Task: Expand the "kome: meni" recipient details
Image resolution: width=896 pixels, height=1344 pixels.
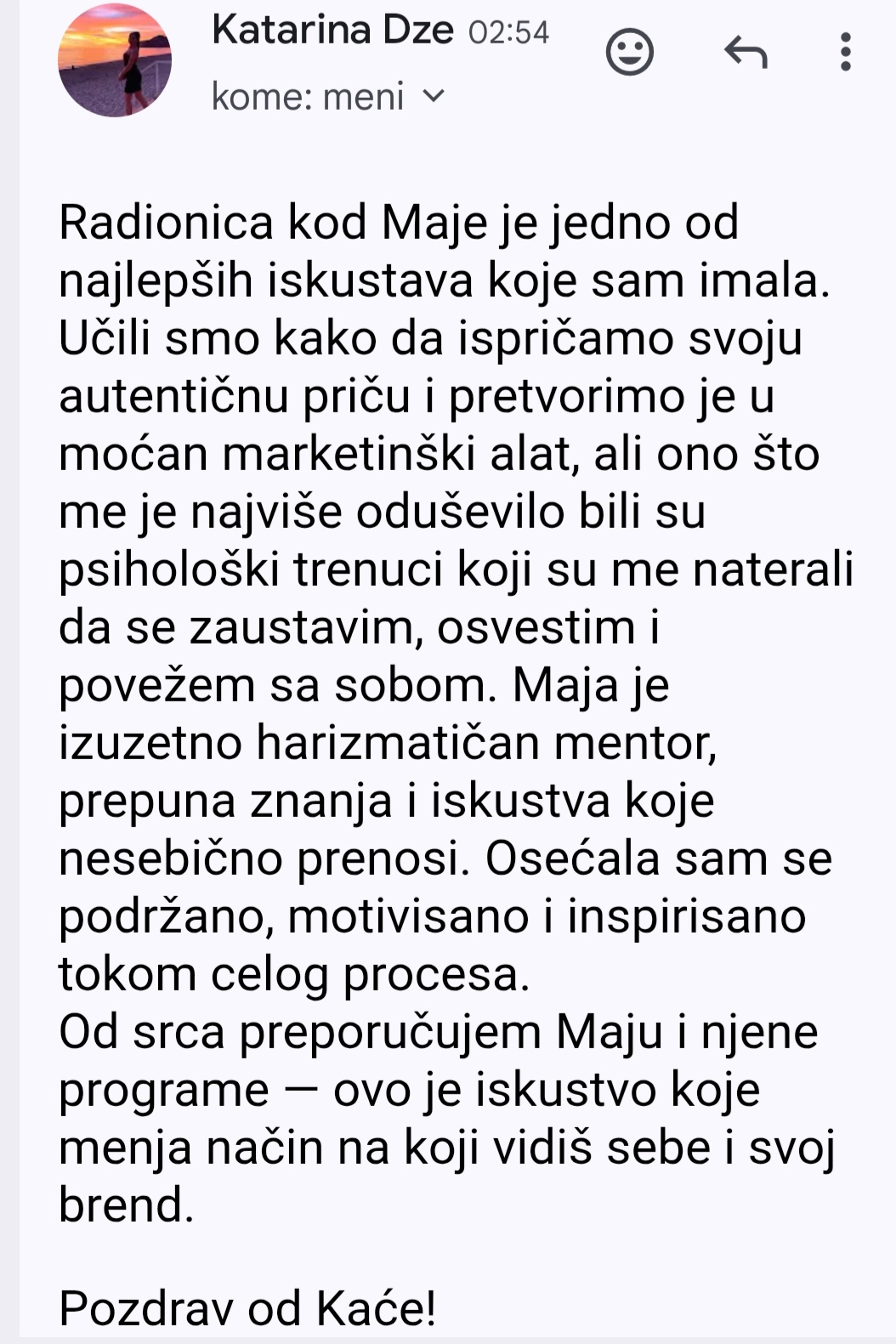Action: [x=434, y=96]
